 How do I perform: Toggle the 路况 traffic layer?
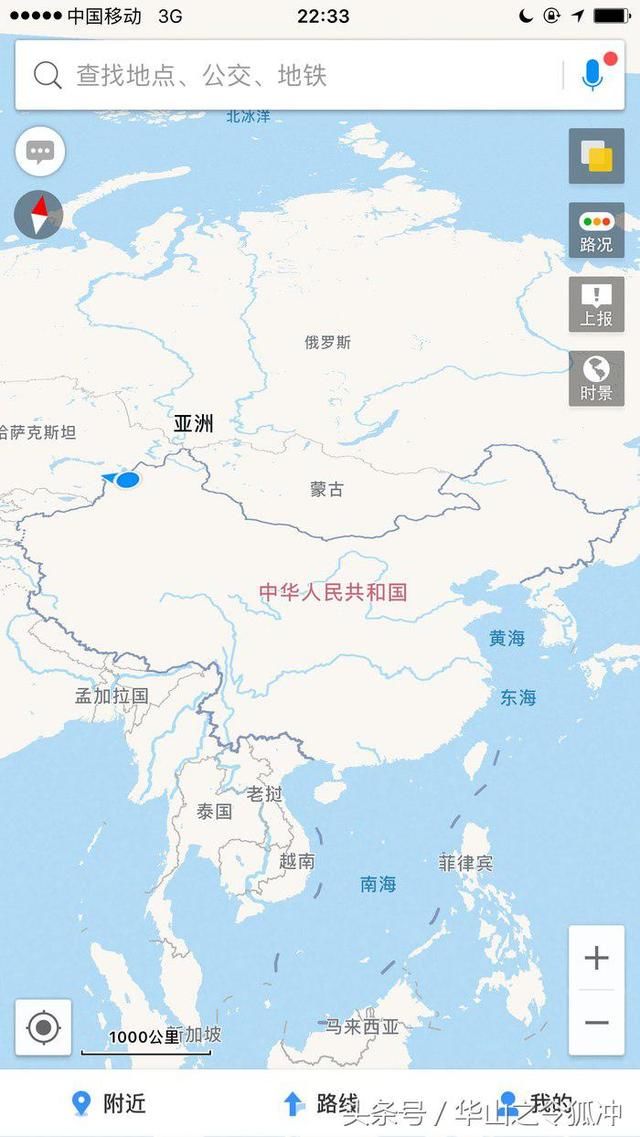(596, 231)
